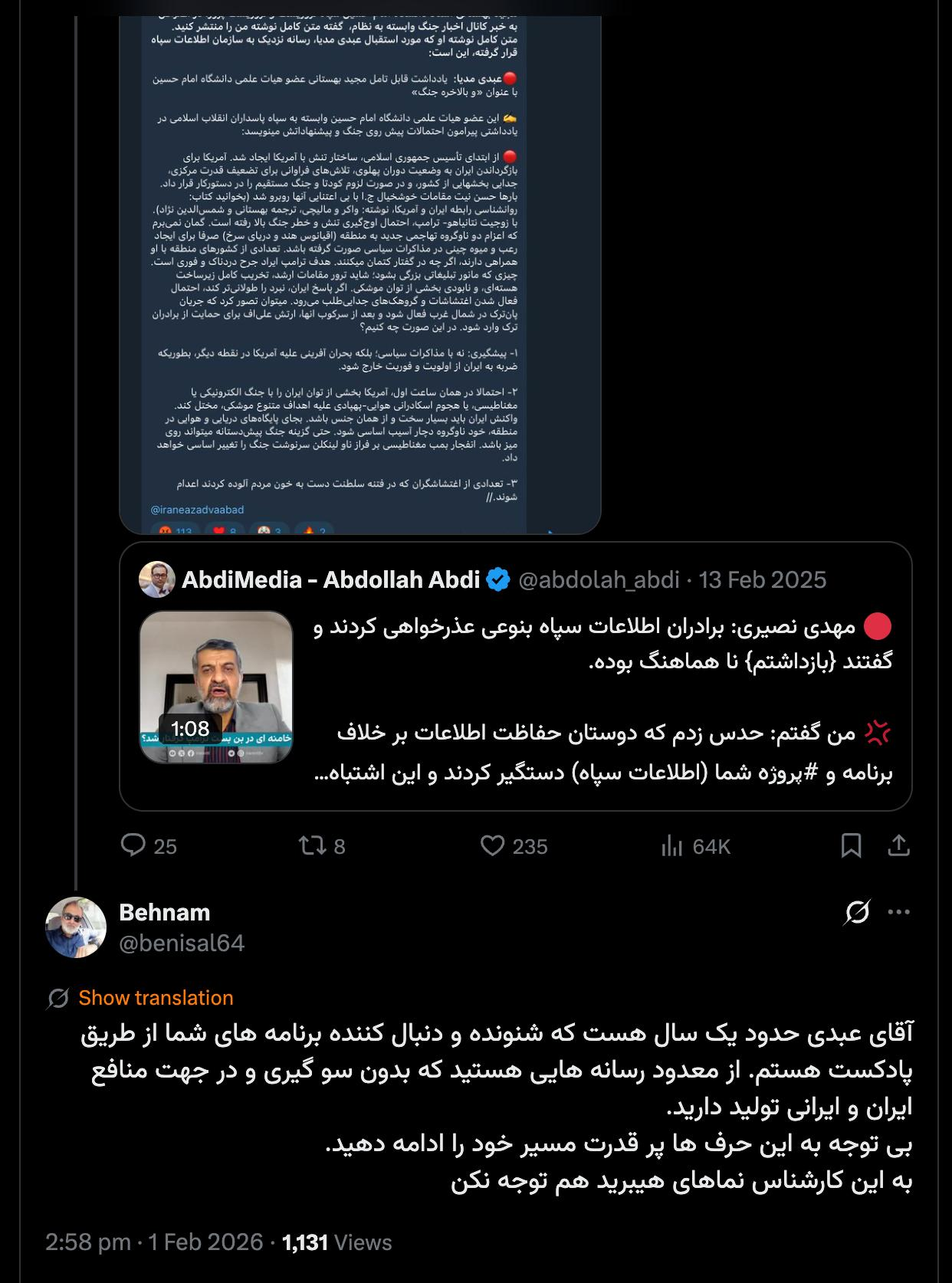Viewport: 952px width, 1283px height.
Task: Open Behnam's profile picture
Action: 76,927
